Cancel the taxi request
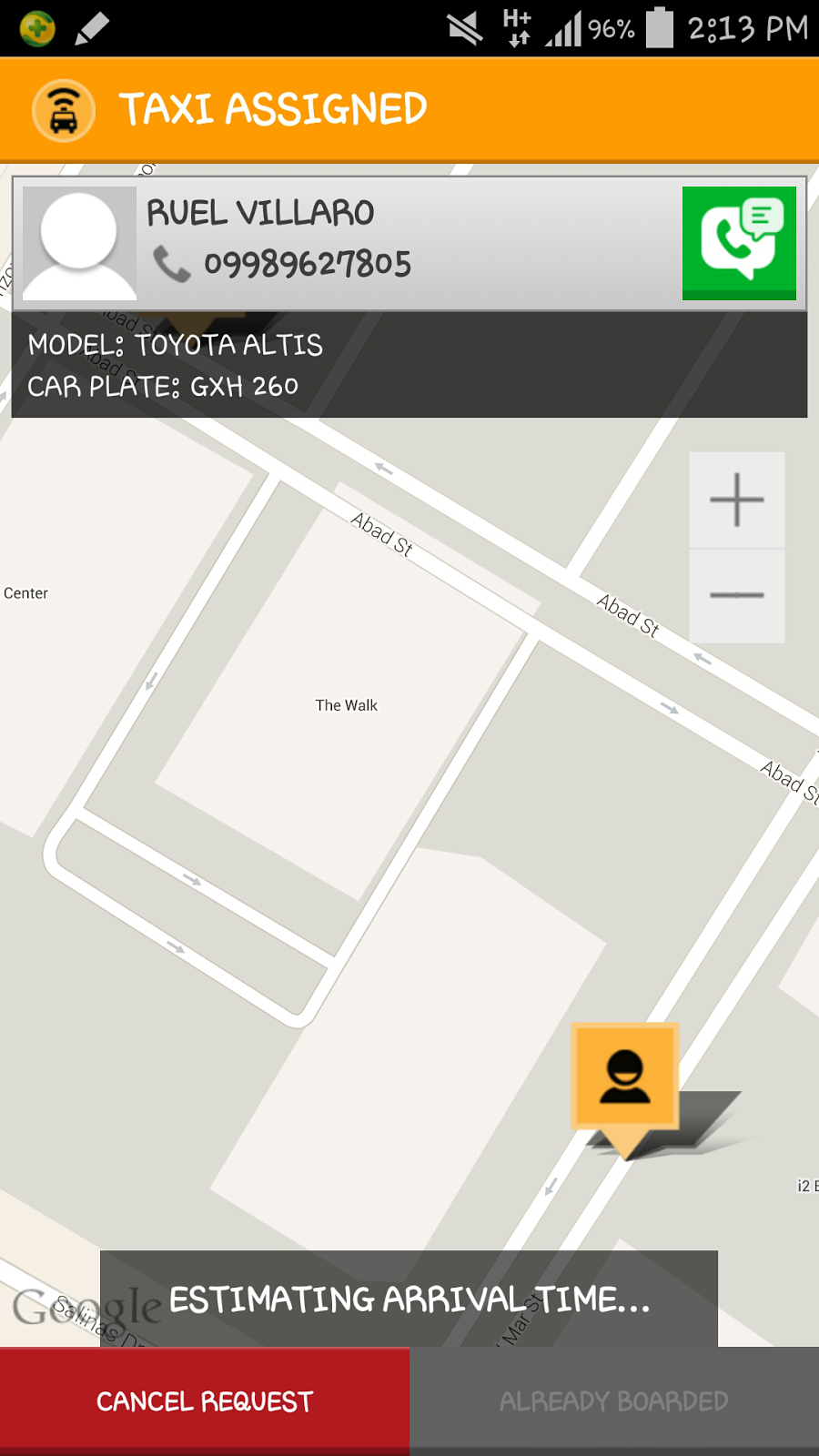The image size is (819, 1456). (205, 1401)
